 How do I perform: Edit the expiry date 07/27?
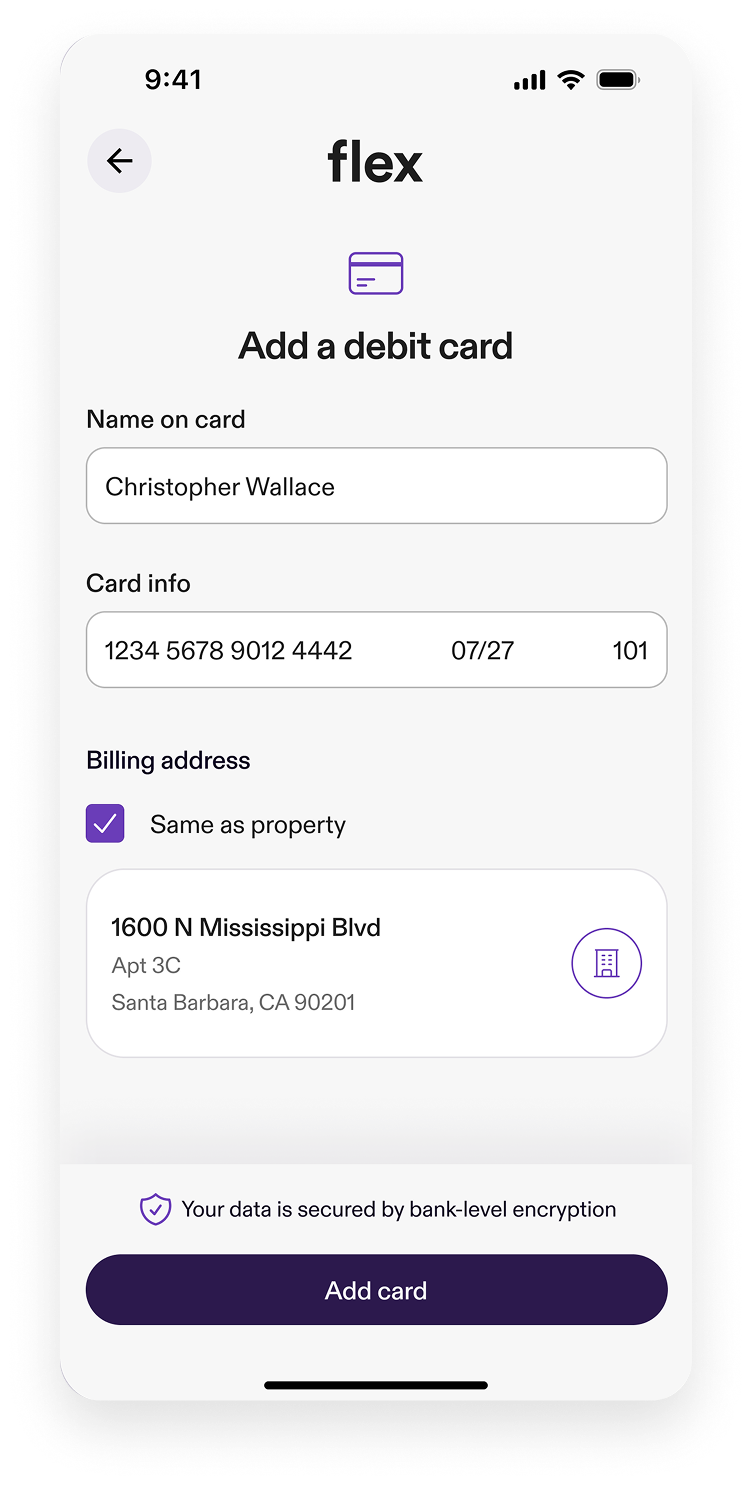482,651
